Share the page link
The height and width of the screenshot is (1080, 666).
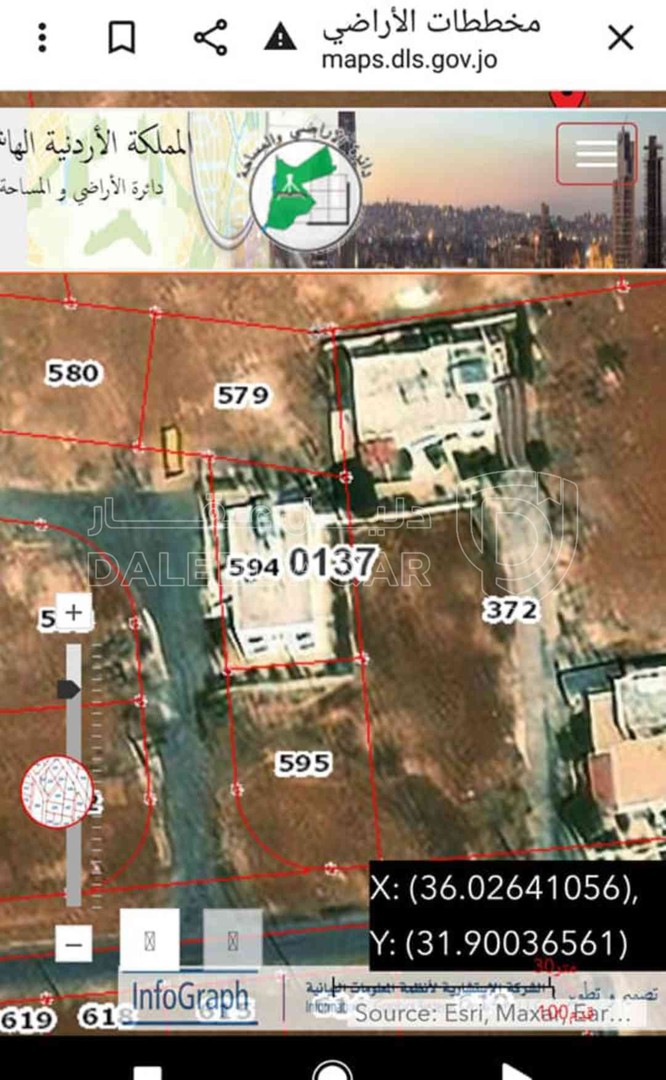[x=210, y=39]
